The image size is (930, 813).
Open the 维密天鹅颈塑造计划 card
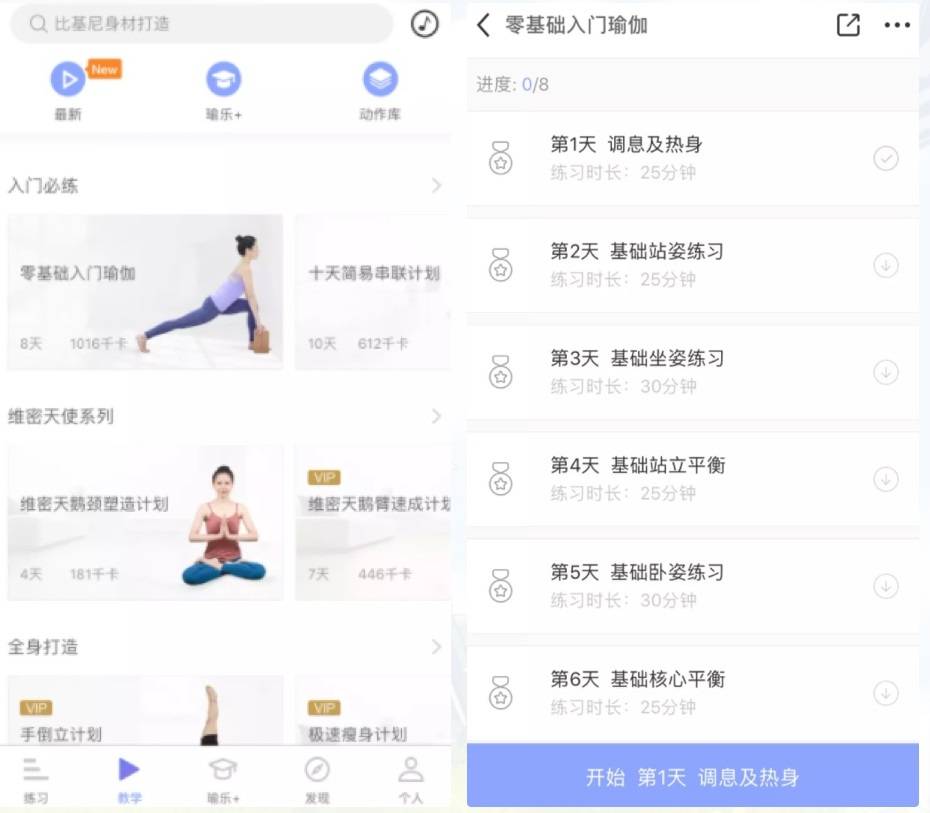click(145, 523)
